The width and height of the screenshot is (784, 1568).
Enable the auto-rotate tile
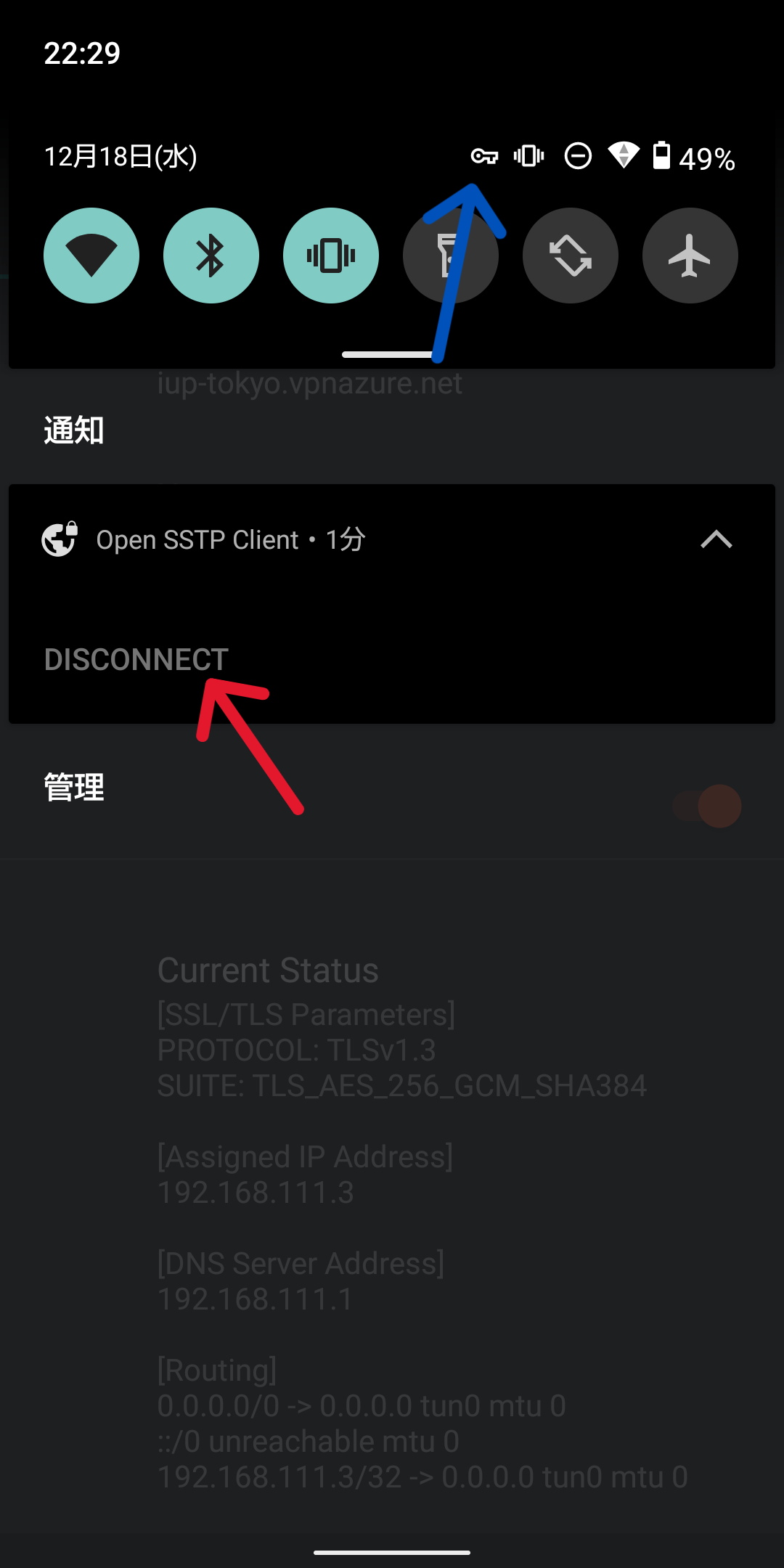(571, 256)
